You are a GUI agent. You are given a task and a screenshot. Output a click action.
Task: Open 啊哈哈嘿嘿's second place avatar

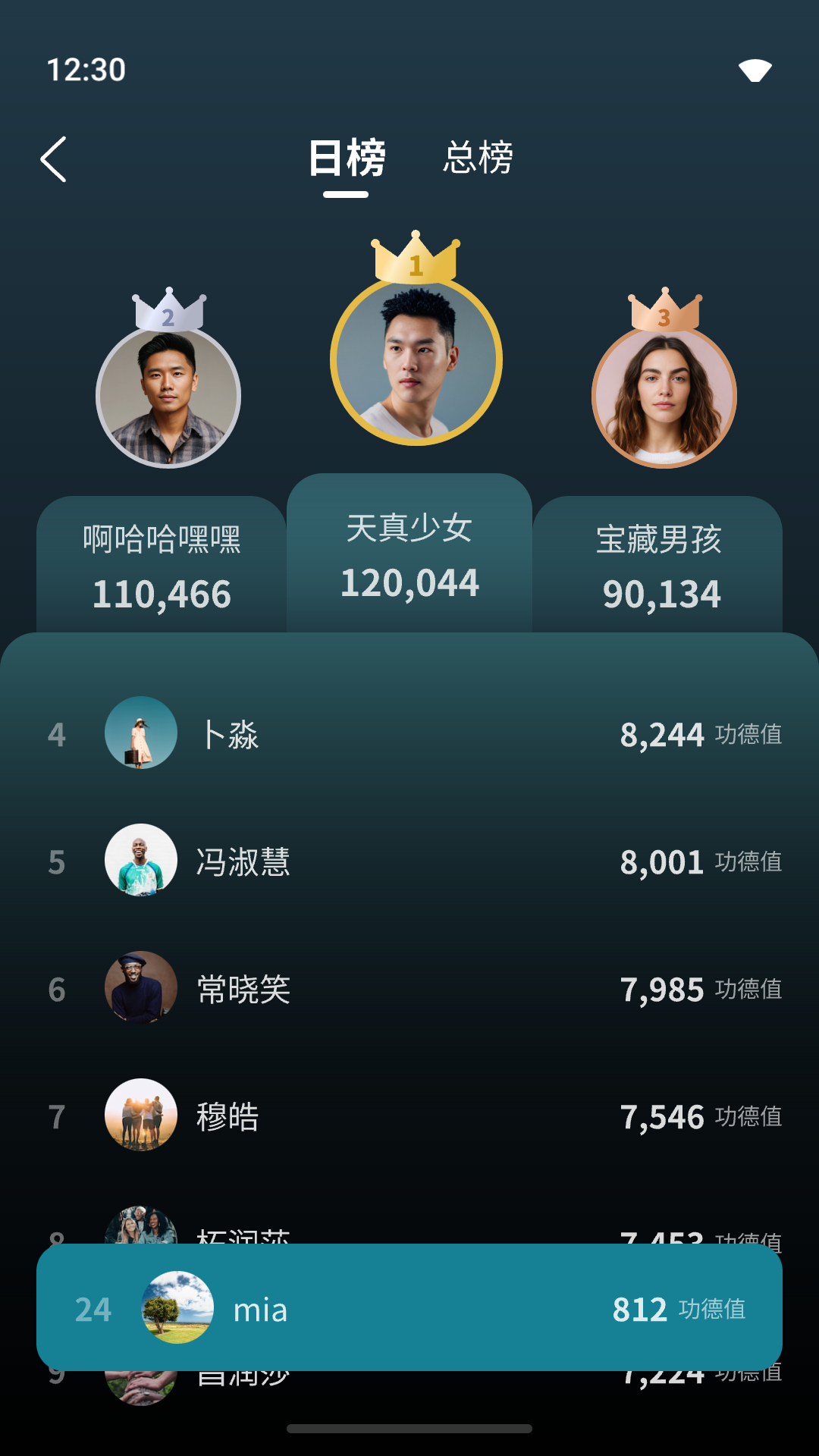coord(167,394)
